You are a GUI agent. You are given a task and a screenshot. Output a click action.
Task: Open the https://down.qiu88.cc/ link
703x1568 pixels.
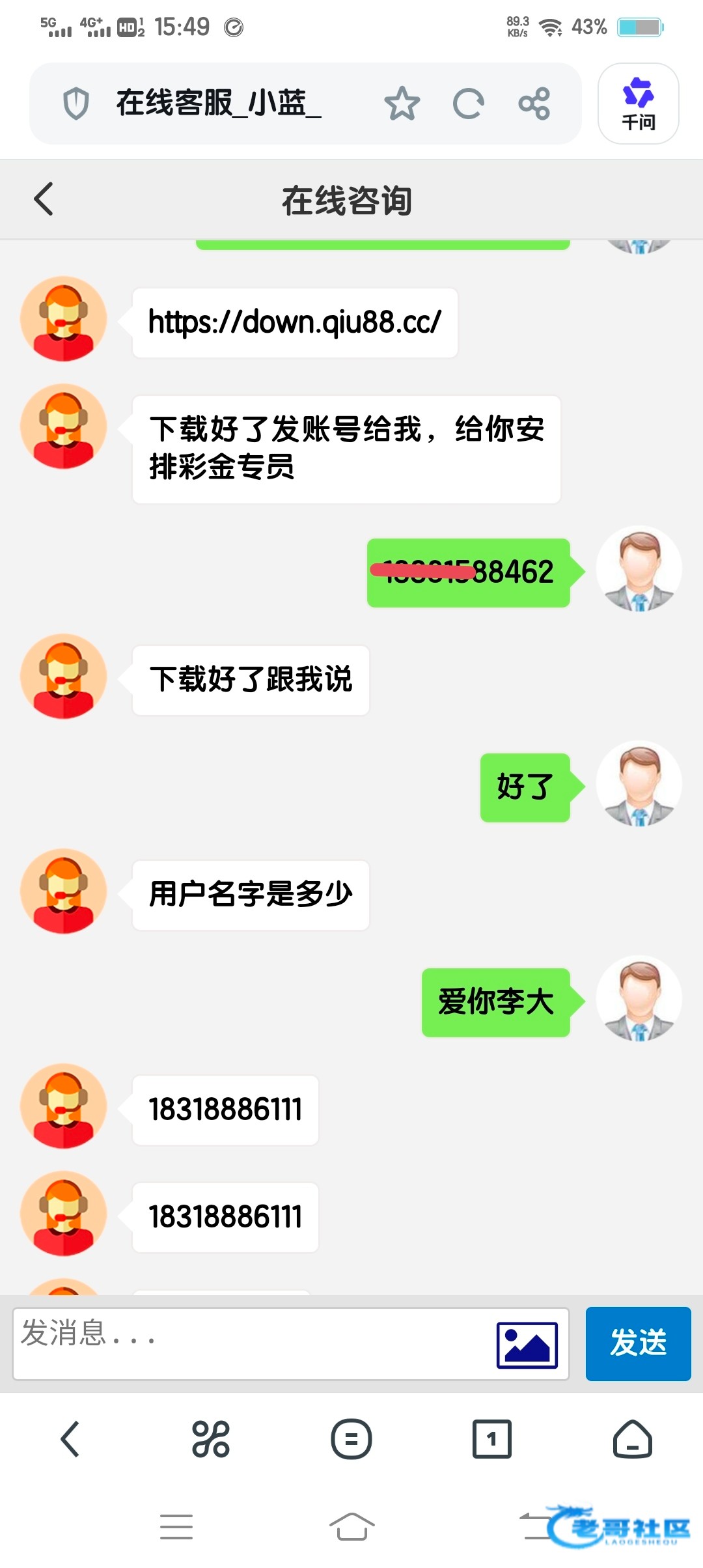(295, 322)
